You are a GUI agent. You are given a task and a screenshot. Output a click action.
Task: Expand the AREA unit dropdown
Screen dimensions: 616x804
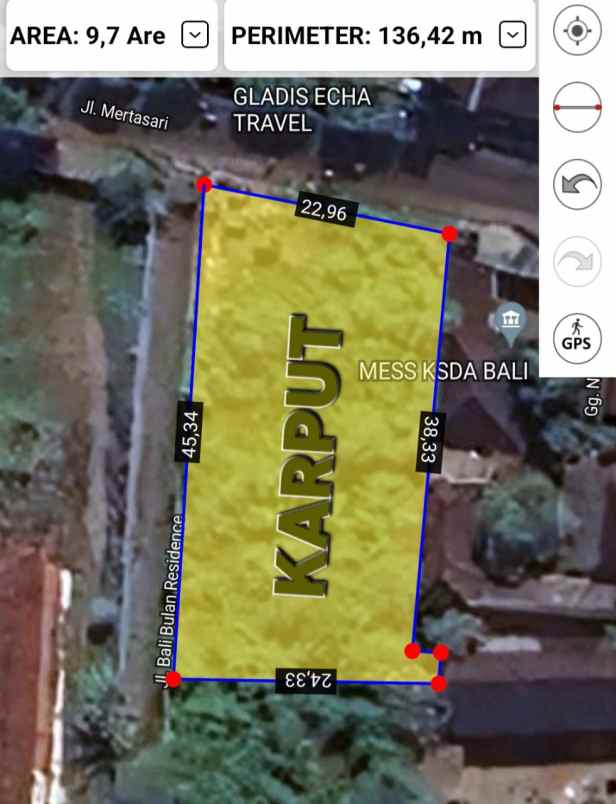195,36
